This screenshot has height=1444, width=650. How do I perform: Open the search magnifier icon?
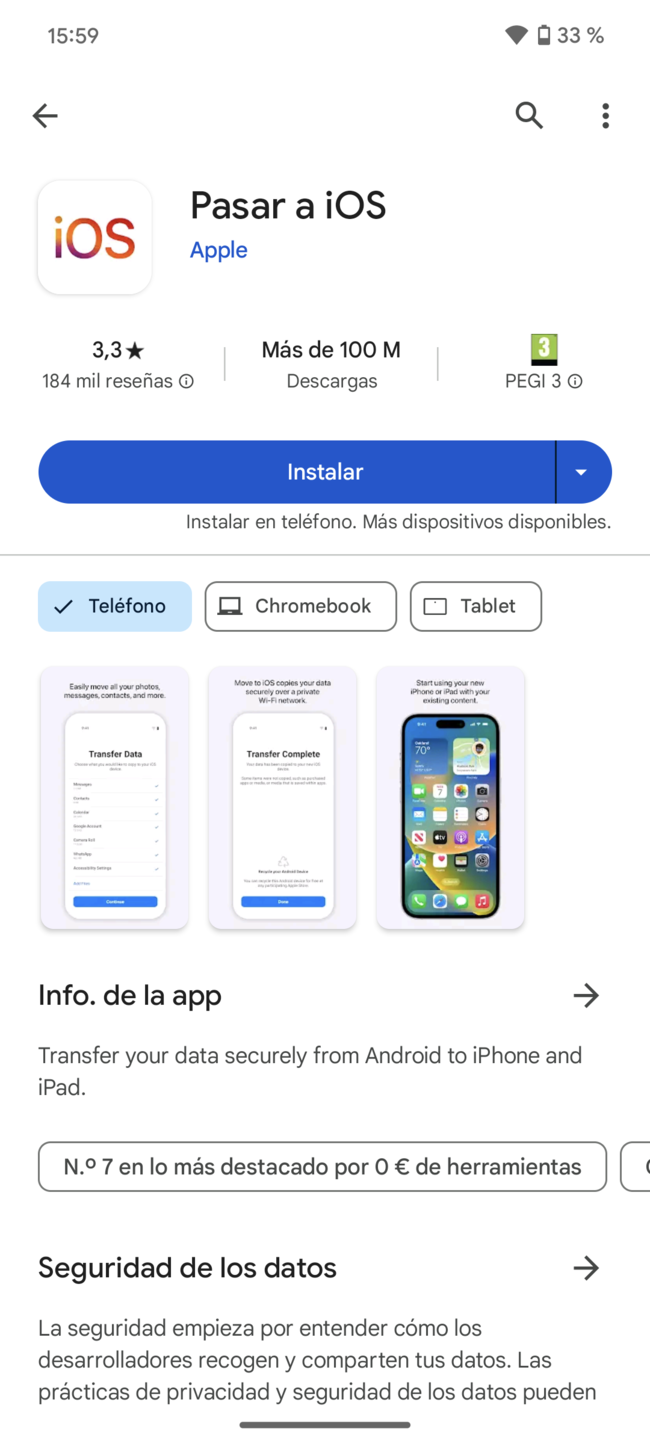(x=529, y=116)
